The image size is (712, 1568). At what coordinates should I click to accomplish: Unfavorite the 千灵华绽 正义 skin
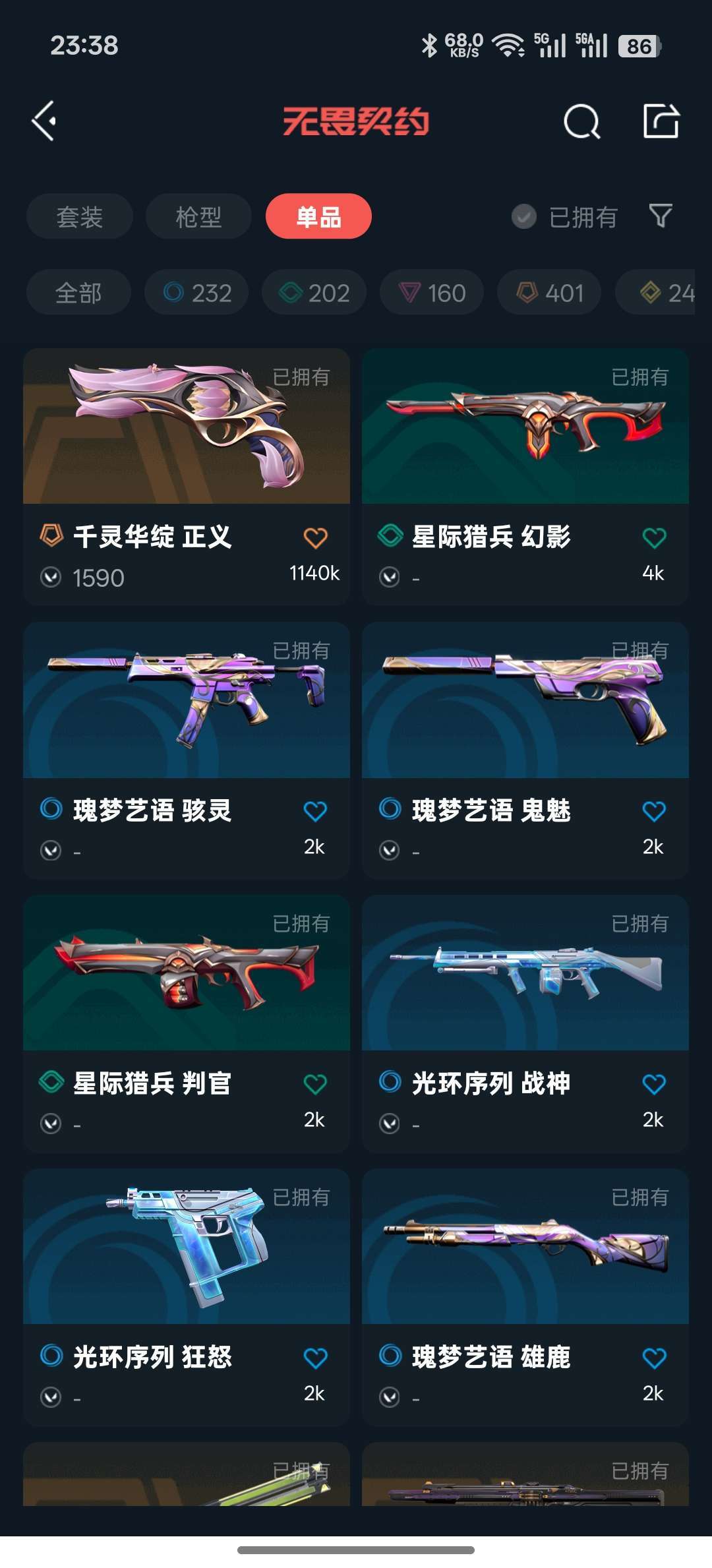pyautogui.click(x=314, y=537)
